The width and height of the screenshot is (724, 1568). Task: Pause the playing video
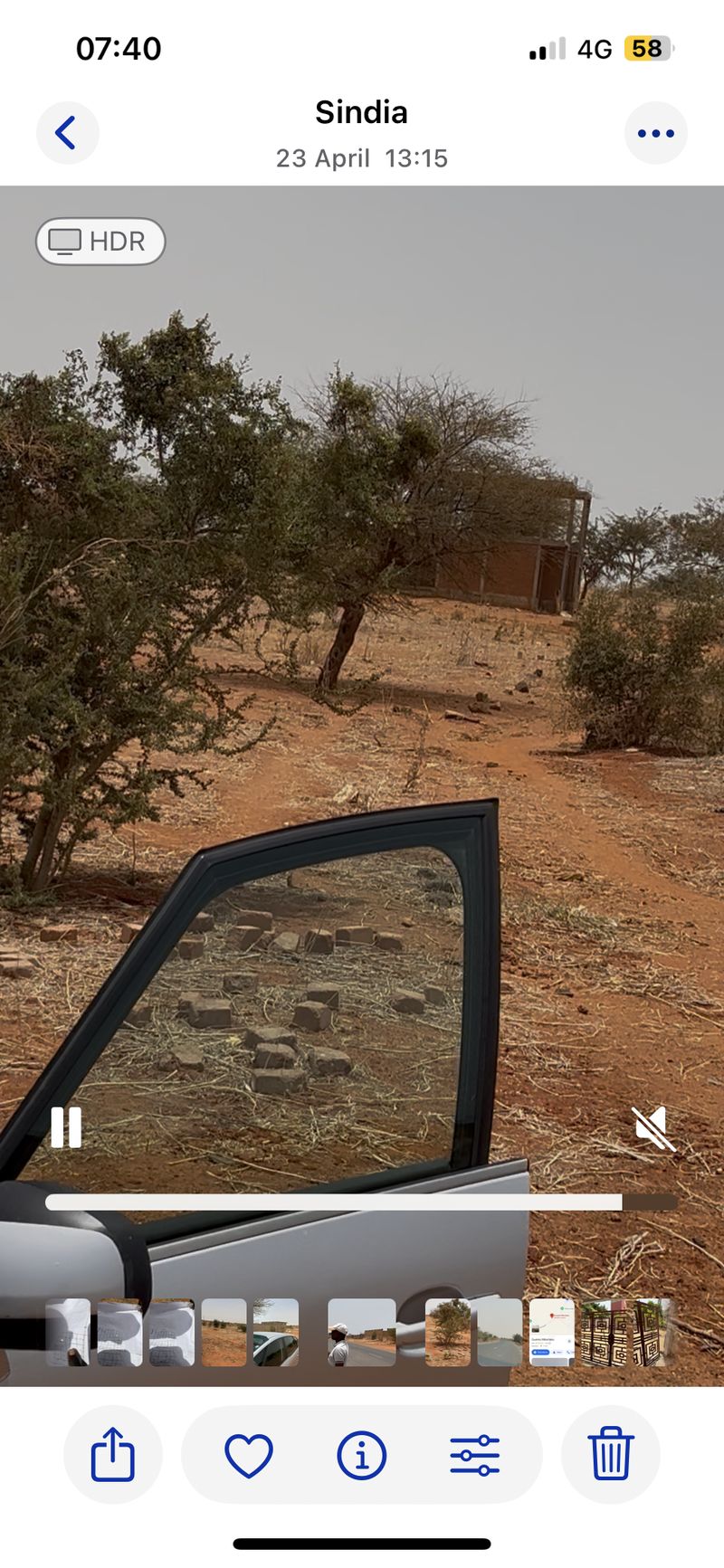[66, 1127]
